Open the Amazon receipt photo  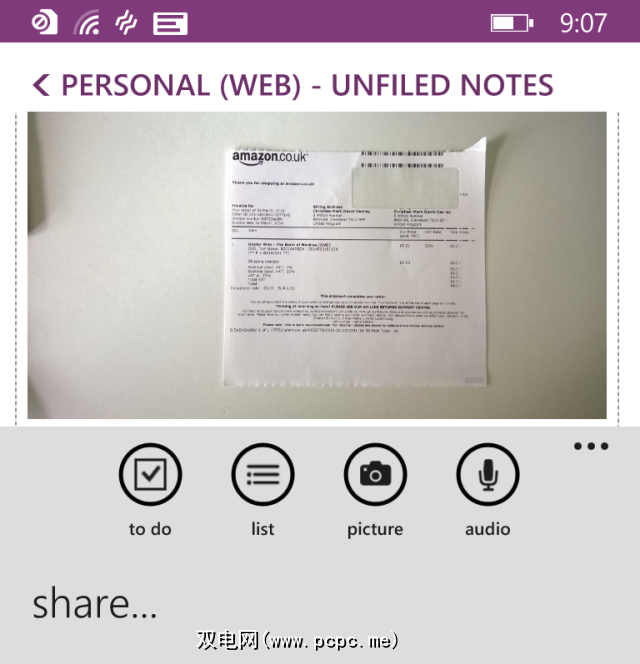click(316, 265)
